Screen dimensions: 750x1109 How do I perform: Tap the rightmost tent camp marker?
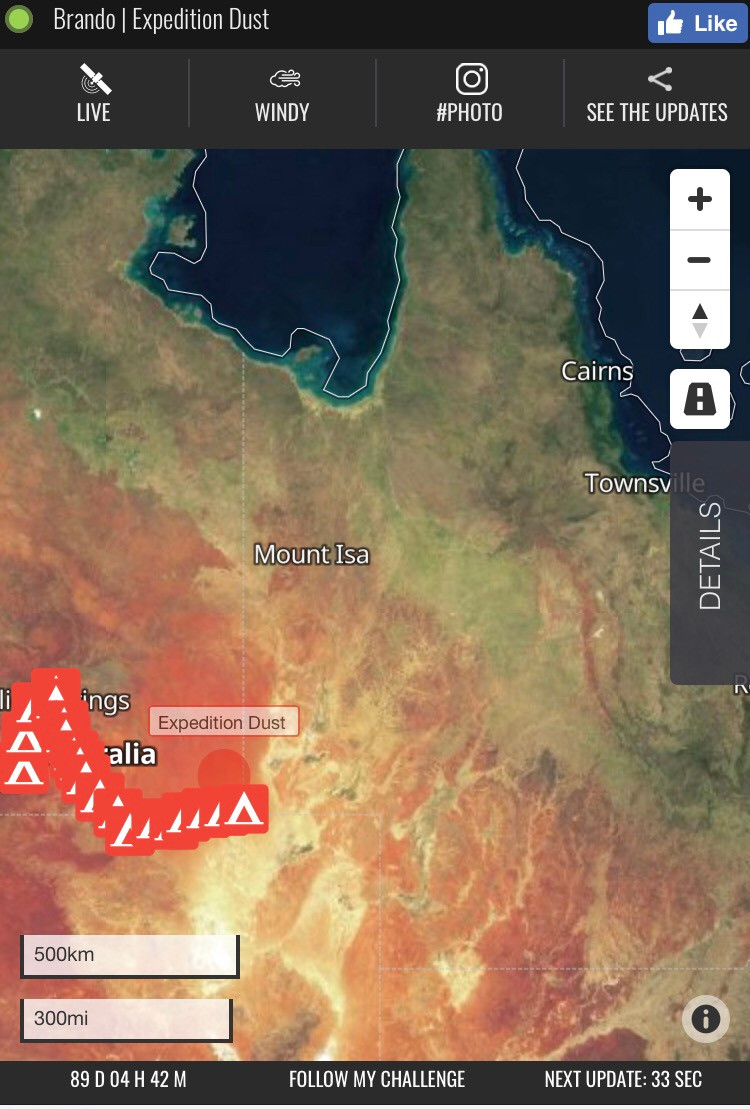[243, 809]
